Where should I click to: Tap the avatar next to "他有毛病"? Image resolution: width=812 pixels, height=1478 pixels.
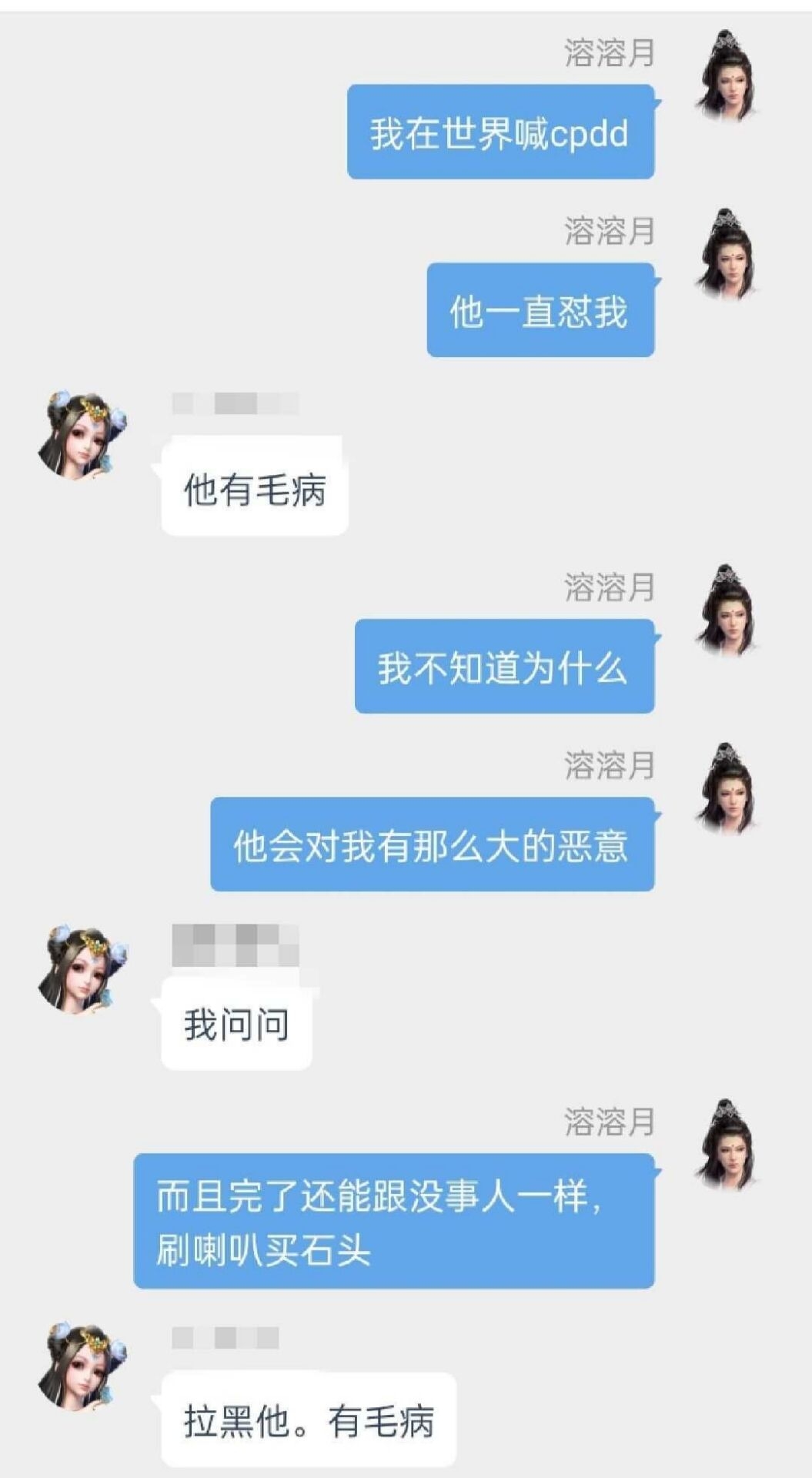click(x=82, y=436)
